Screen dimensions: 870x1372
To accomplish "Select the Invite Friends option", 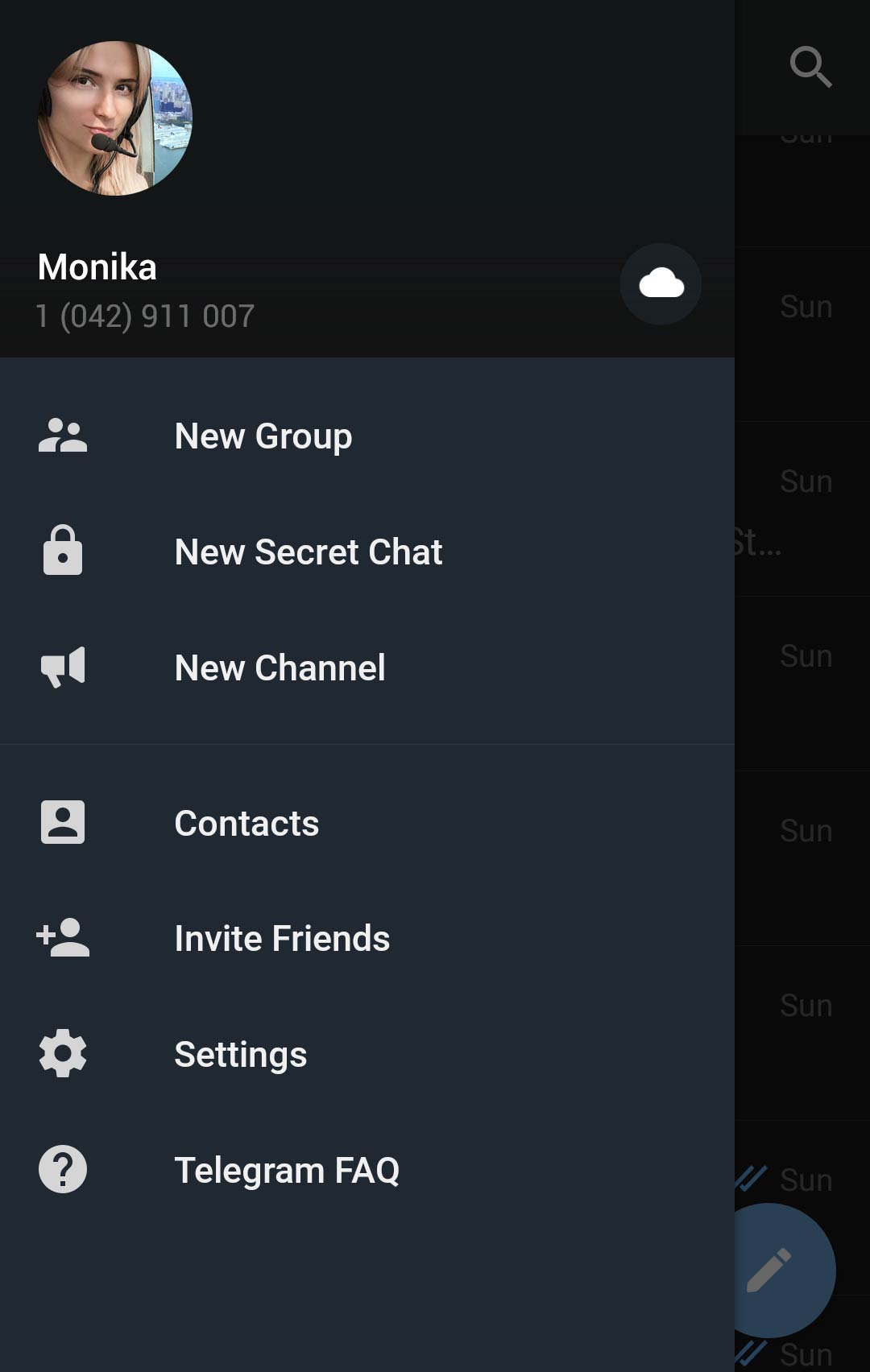I will [282, 938].
